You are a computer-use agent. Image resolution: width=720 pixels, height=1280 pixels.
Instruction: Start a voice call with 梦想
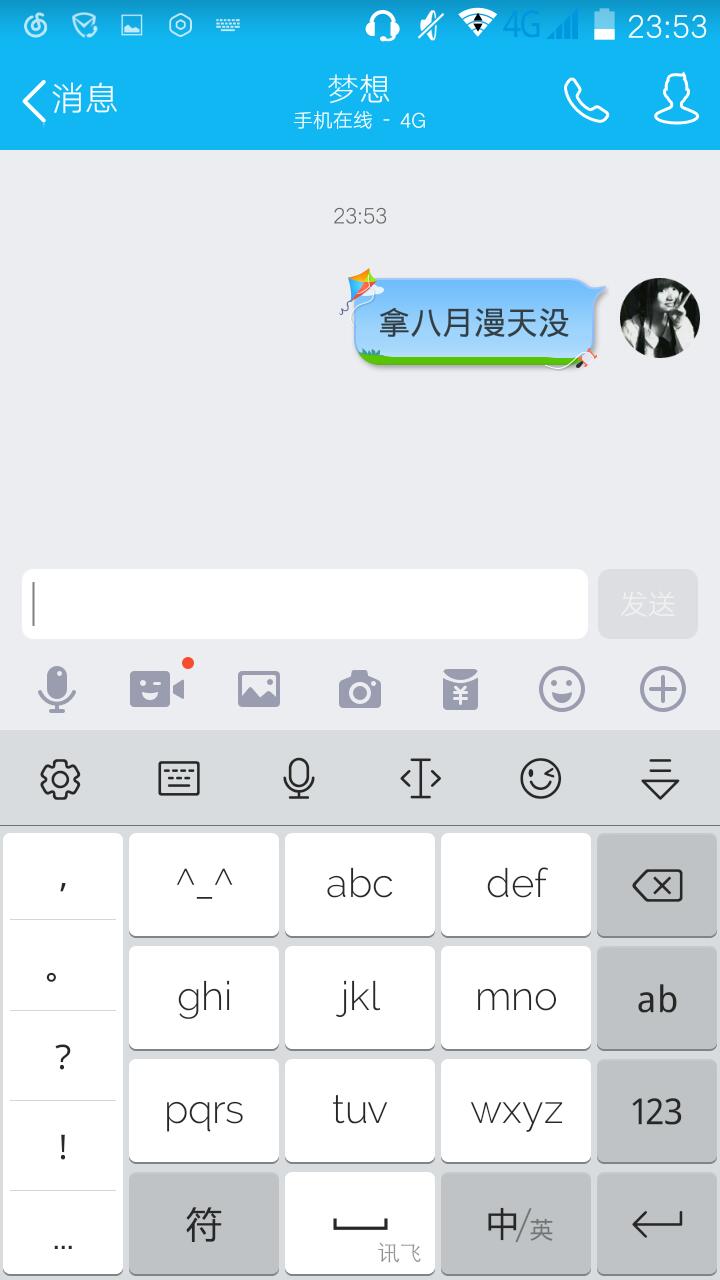[586, 100]
